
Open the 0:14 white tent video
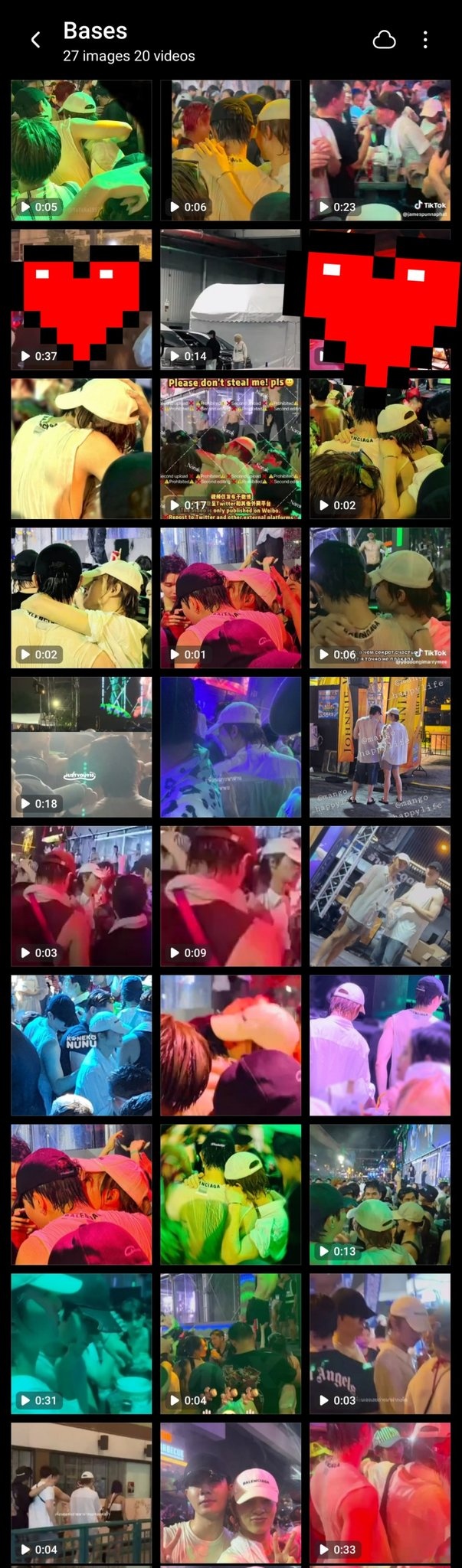(231, 299)
